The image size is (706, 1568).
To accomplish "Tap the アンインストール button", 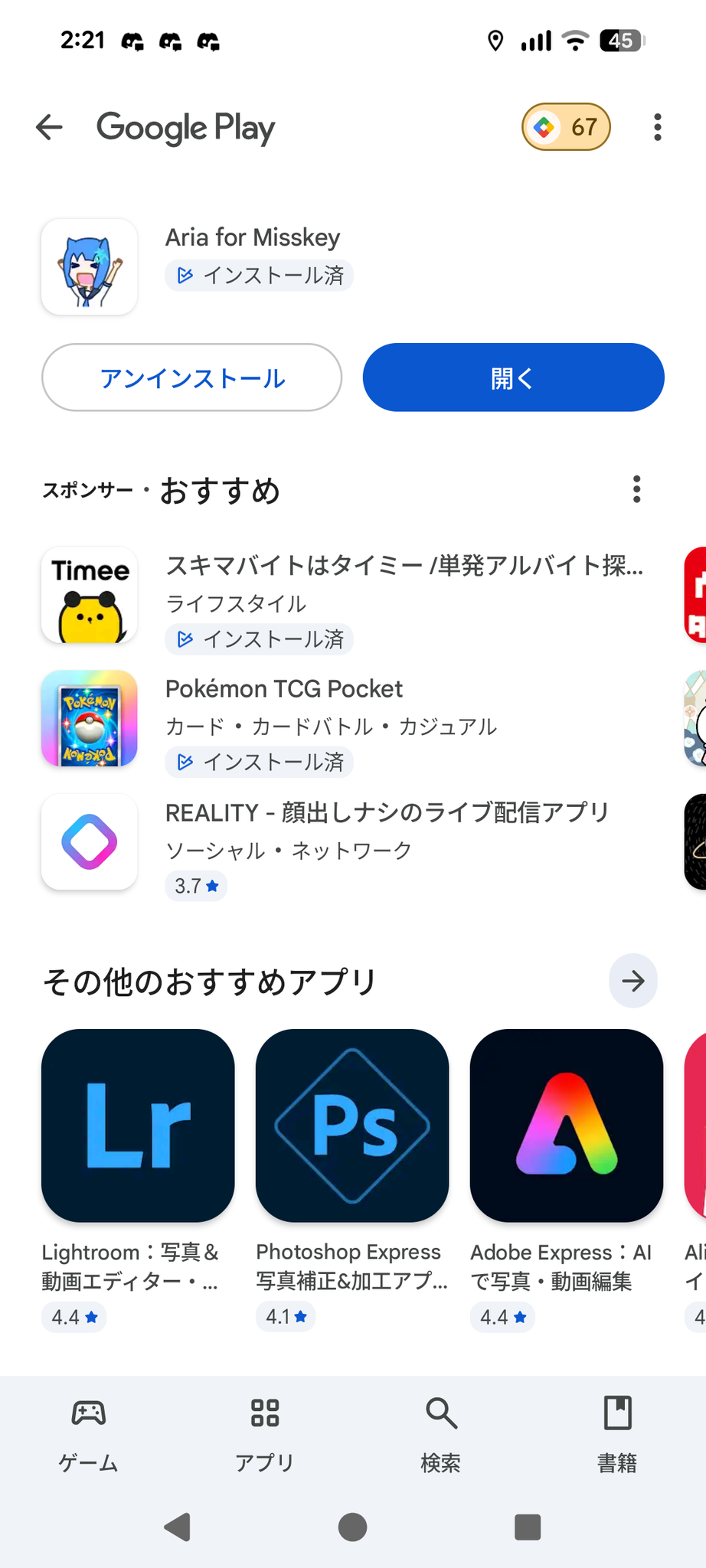I will tap(191, 377).
